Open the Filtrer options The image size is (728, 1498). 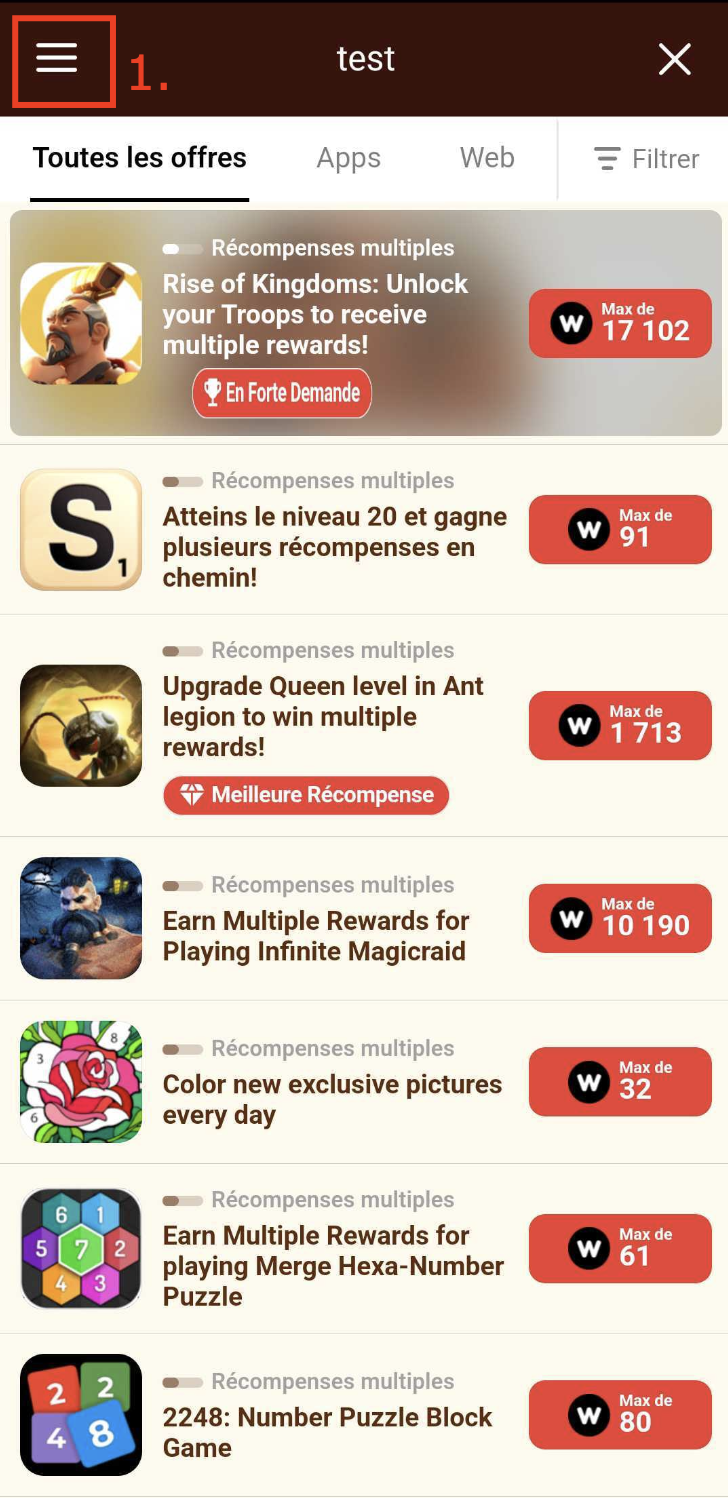coord(646,158)
